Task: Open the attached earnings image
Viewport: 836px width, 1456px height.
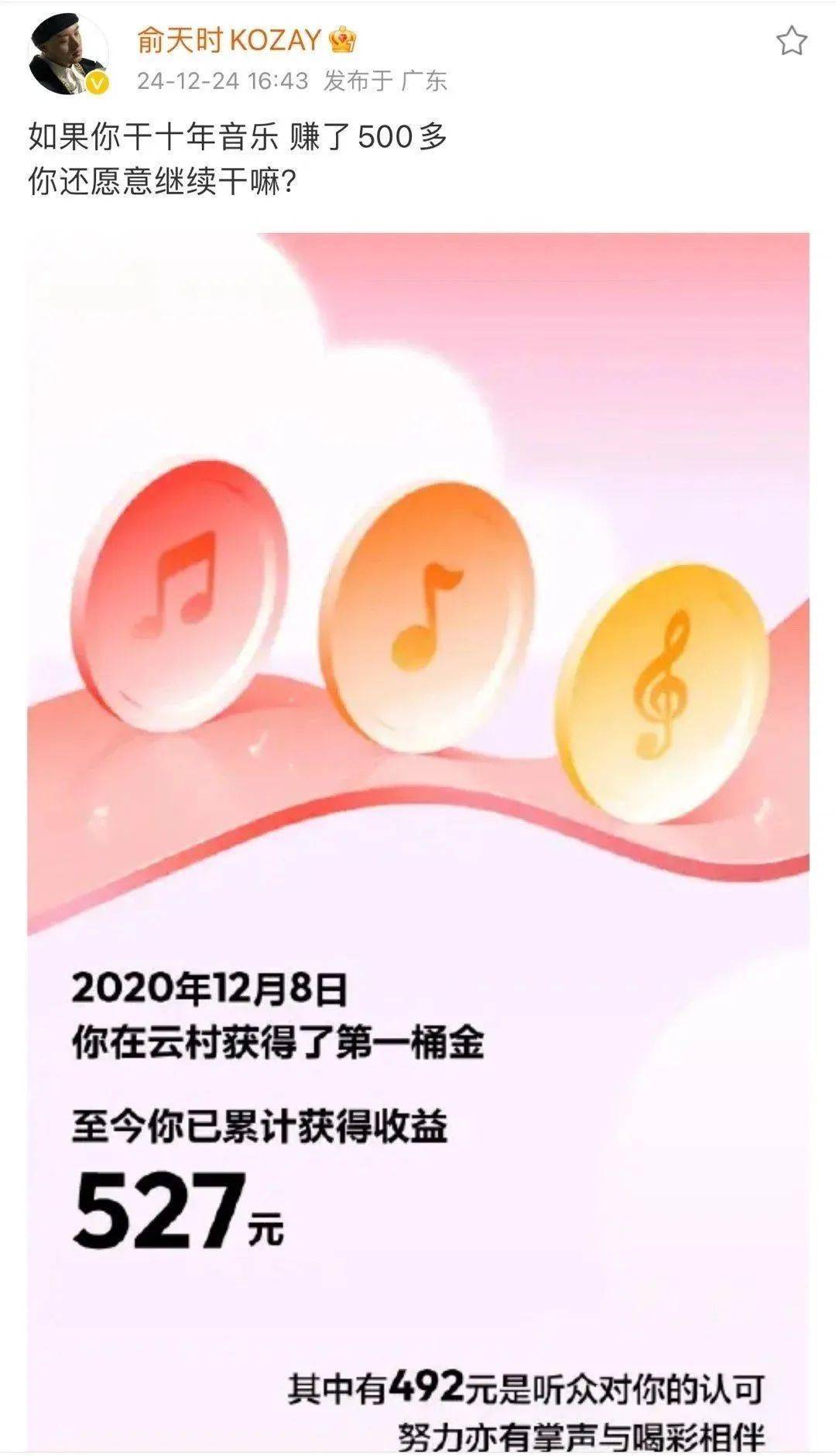Action: click(x=418, y=774)
